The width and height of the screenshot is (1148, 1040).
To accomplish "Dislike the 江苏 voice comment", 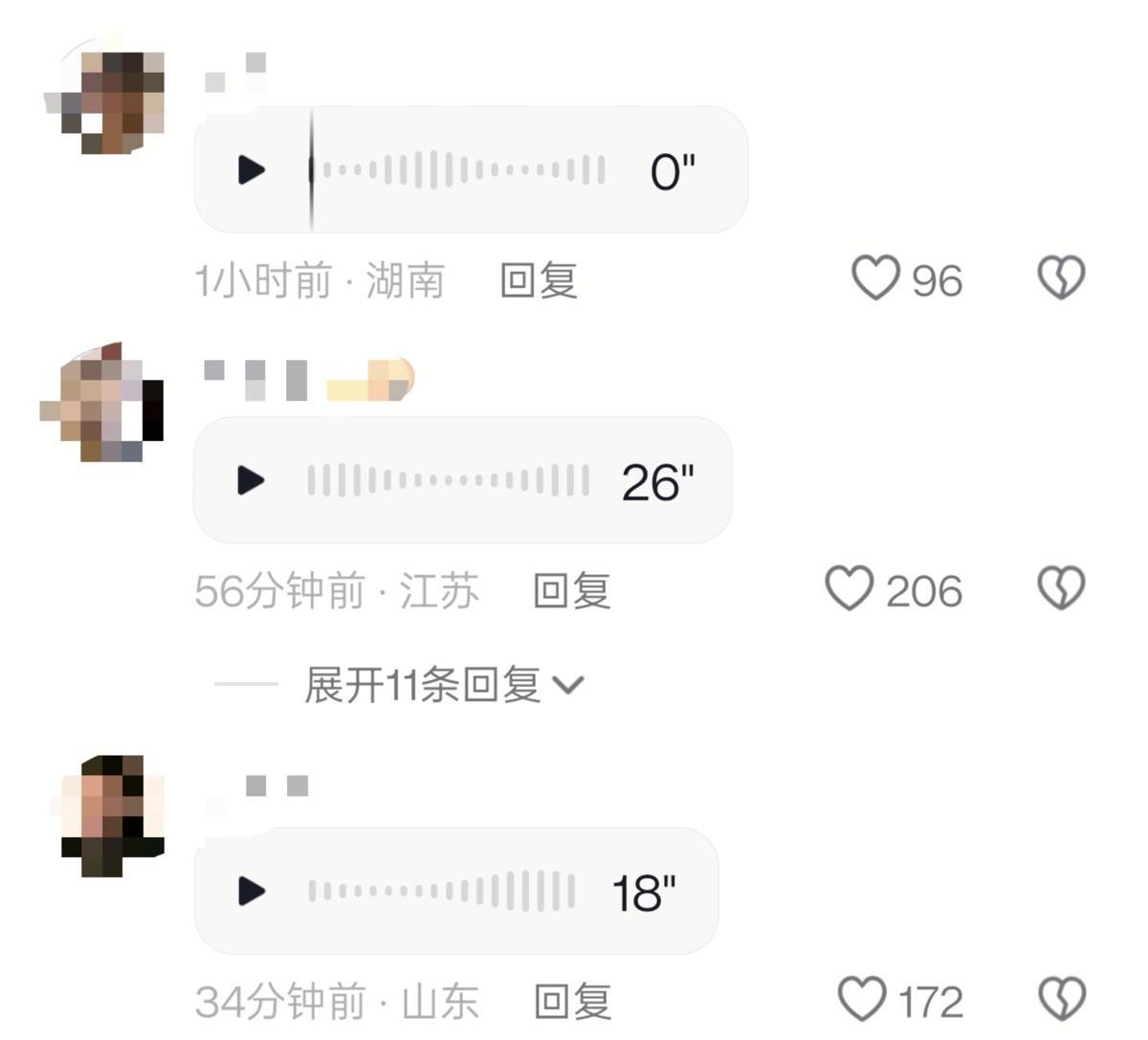I will pos(1061,588).
